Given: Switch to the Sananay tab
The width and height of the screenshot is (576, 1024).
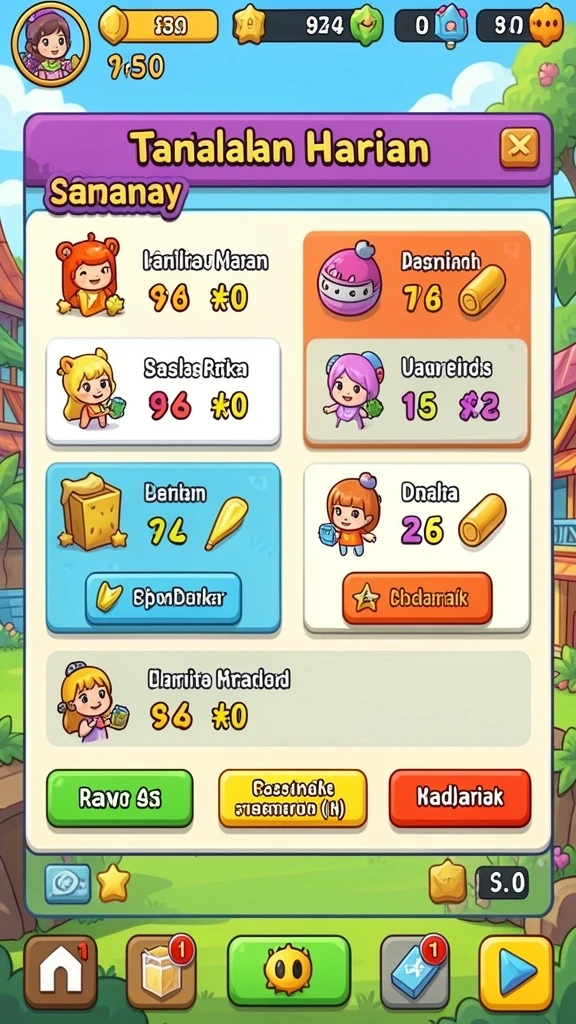Looking at the screenshot, I should [115, 194].
